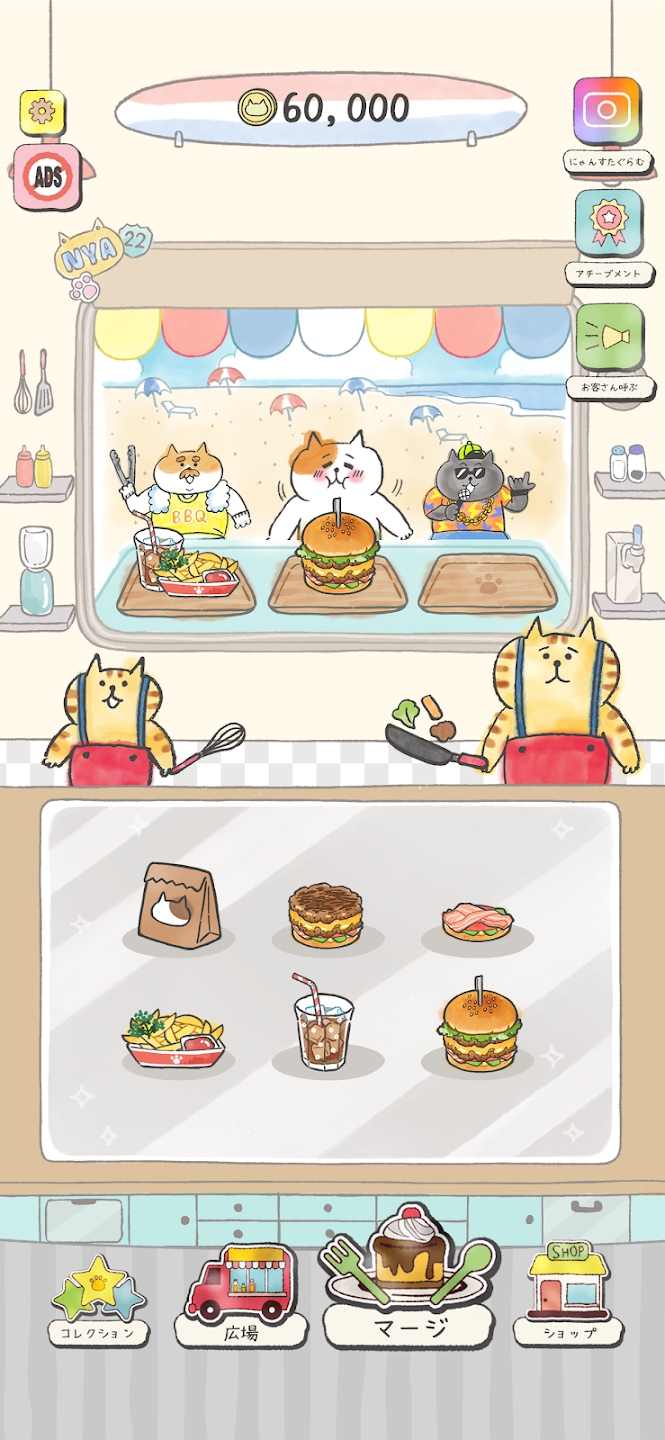The height and width of the screenshot is (1440, 665).
Task: Open アチーブメント achievements
Action: [x=608, y=223]
